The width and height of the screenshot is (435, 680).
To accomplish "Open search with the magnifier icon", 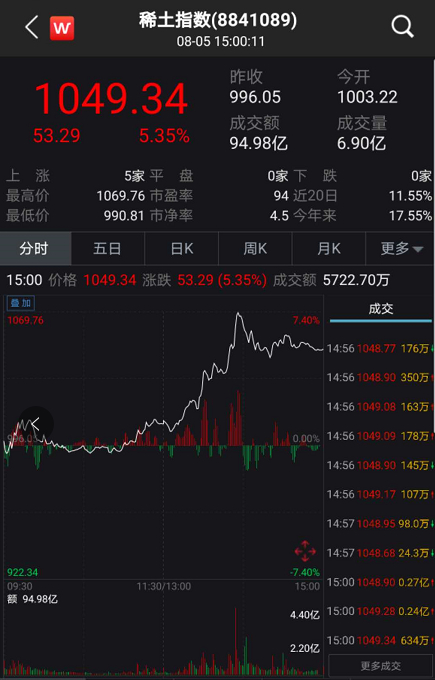I will 402,27.
